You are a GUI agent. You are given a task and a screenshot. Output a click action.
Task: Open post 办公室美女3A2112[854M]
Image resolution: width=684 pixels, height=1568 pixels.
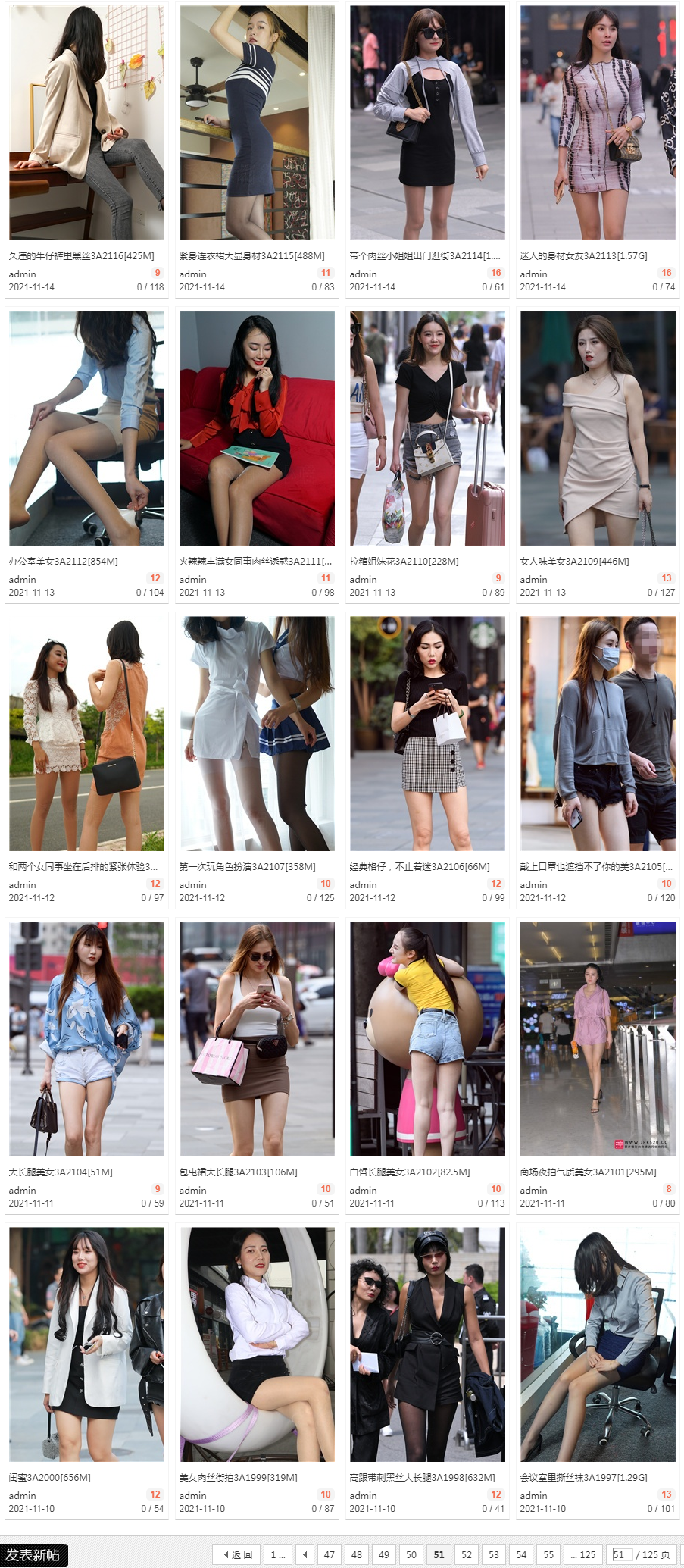[63, 562]
